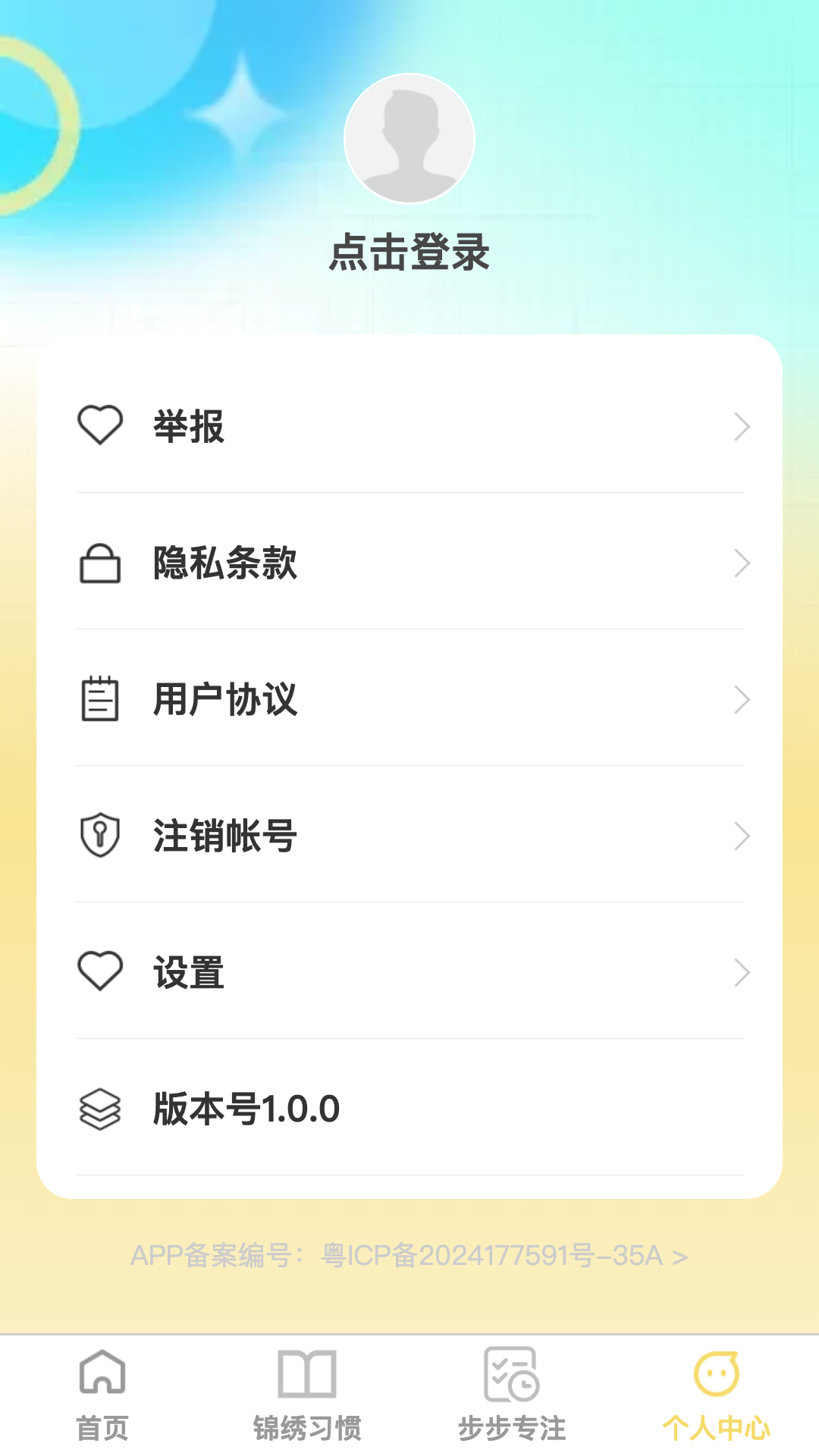Image resolution: width=819 pixels, height=1456 pixels.
Task: Click the layers icon beside 版本号1.0.0
Action: click(101, 1109)
